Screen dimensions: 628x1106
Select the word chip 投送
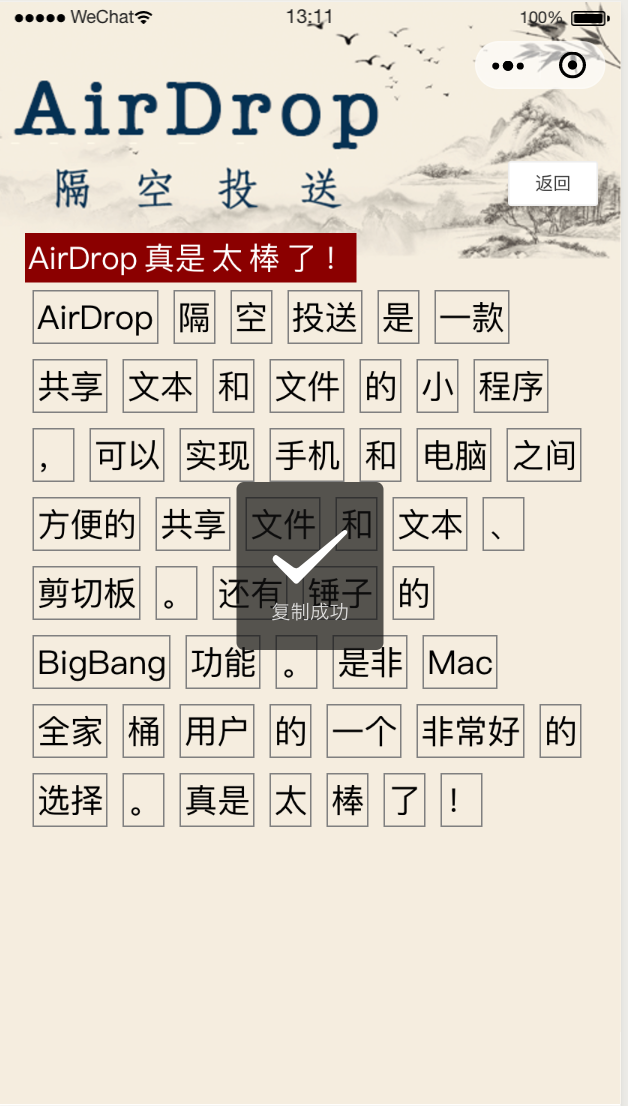click(x=325, y=317)
